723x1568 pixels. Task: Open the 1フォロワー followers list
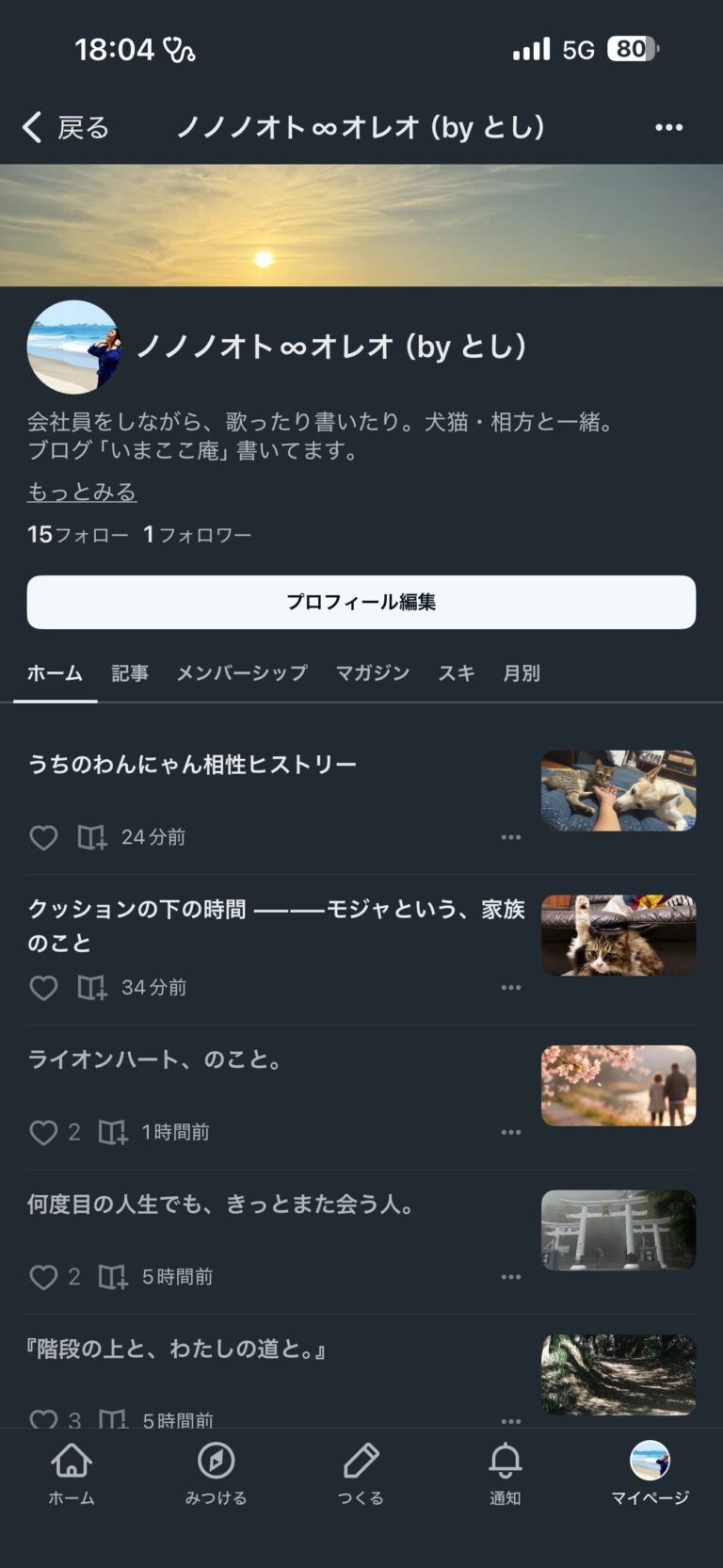pos(198,535)
